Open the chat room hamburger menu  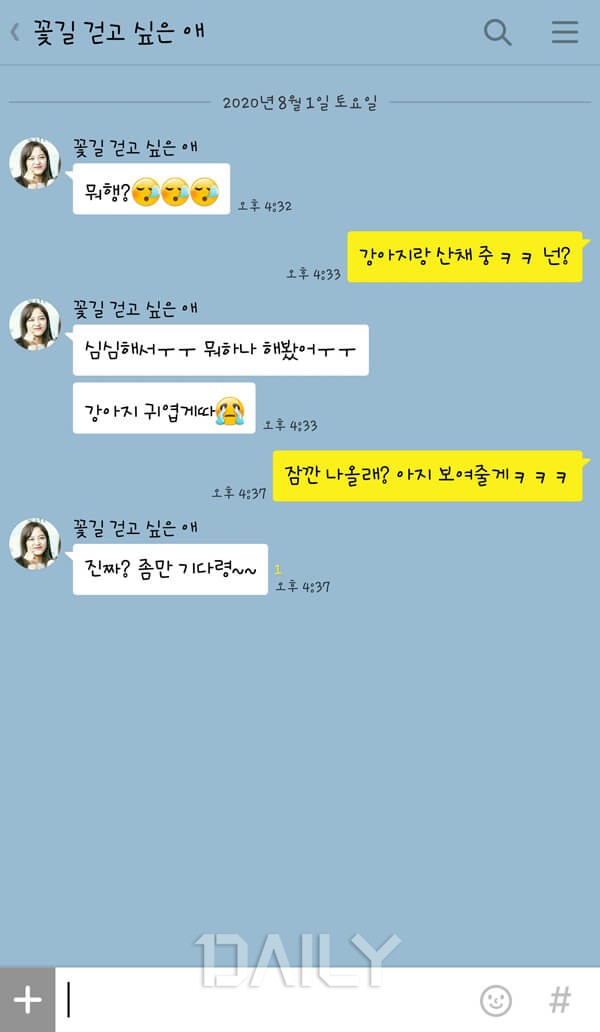[x=565, y=32]
